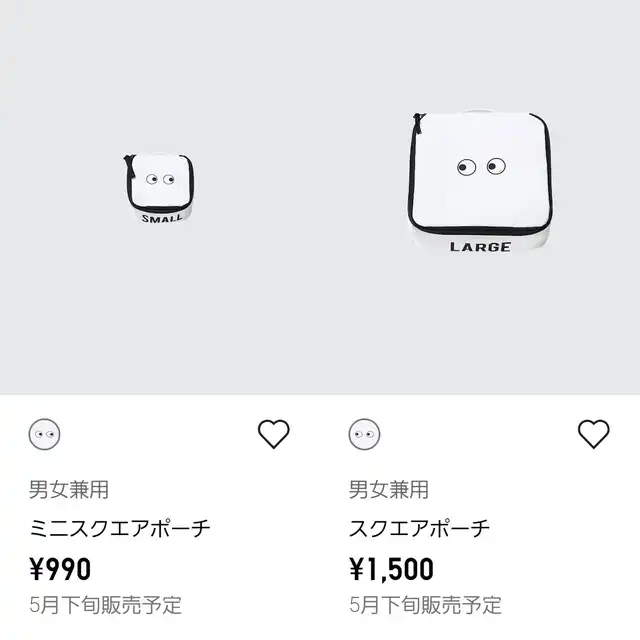The image size is (640, 640).
Task: Select the color swatch for ミニスクエアポーチ
Action: click(44, 434)
